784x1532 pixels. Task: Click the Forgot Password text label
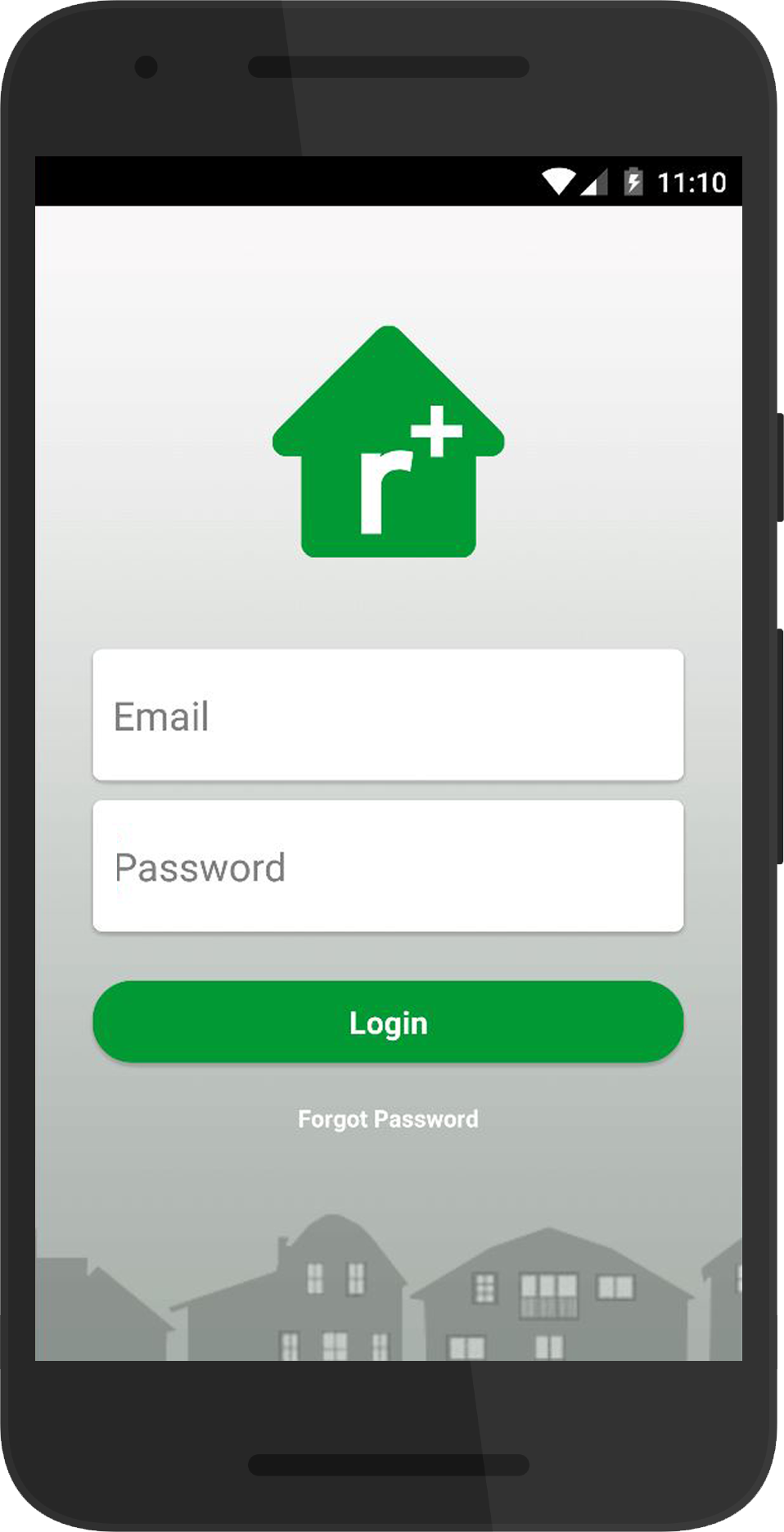[388, 1119]
